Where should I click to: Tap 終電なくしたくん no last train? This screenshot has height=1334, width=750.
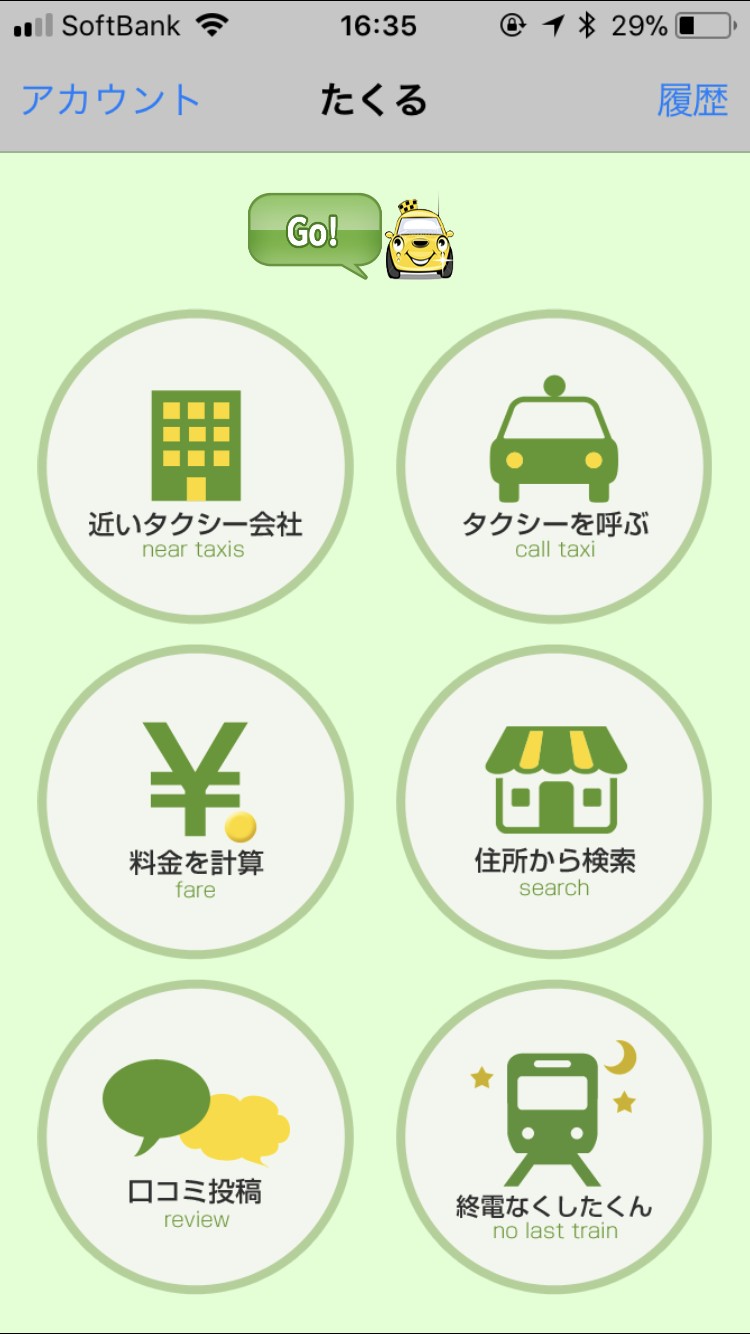click(x=554, y=1137)
